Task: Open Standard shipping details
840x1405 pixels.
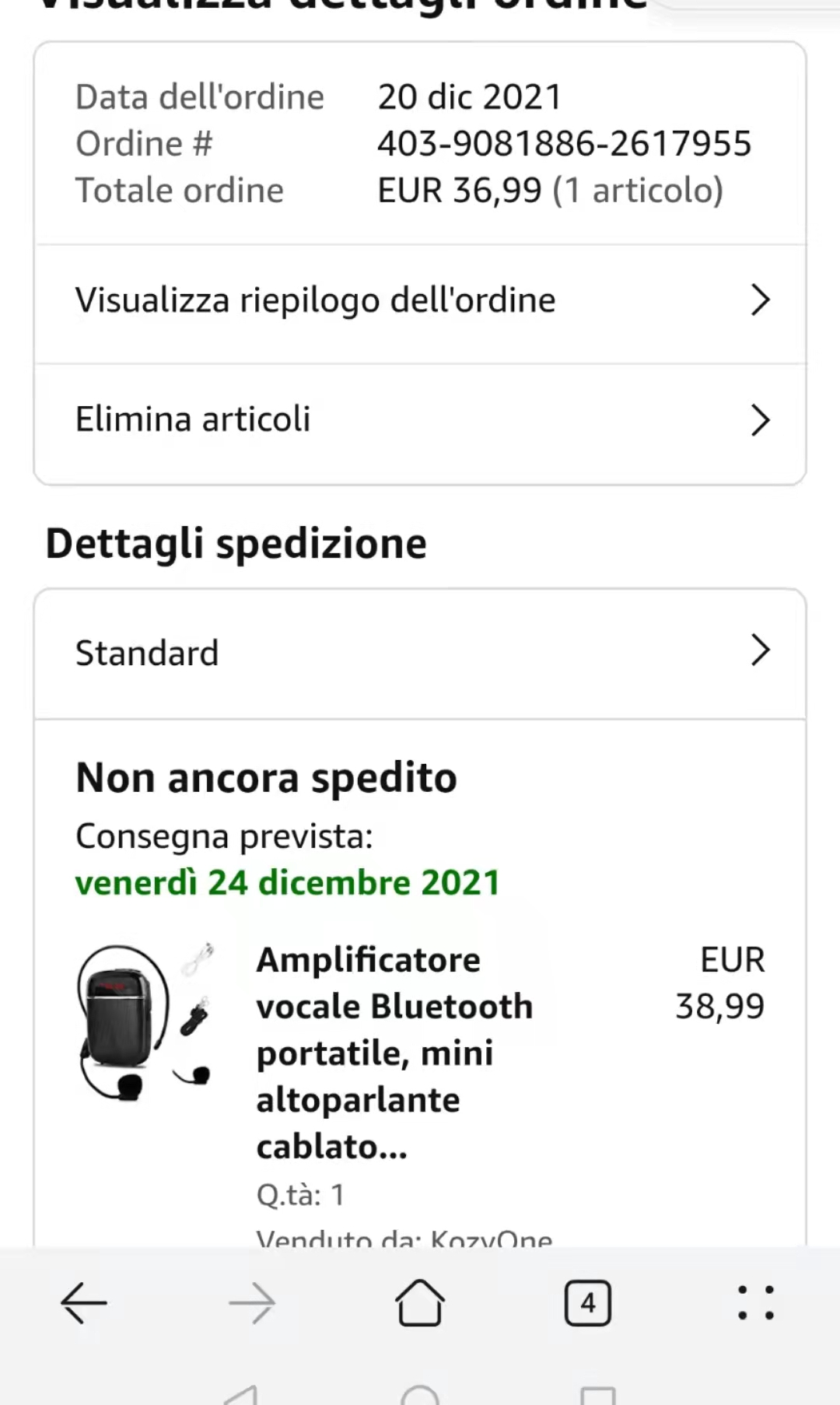Action: point(420,652)
